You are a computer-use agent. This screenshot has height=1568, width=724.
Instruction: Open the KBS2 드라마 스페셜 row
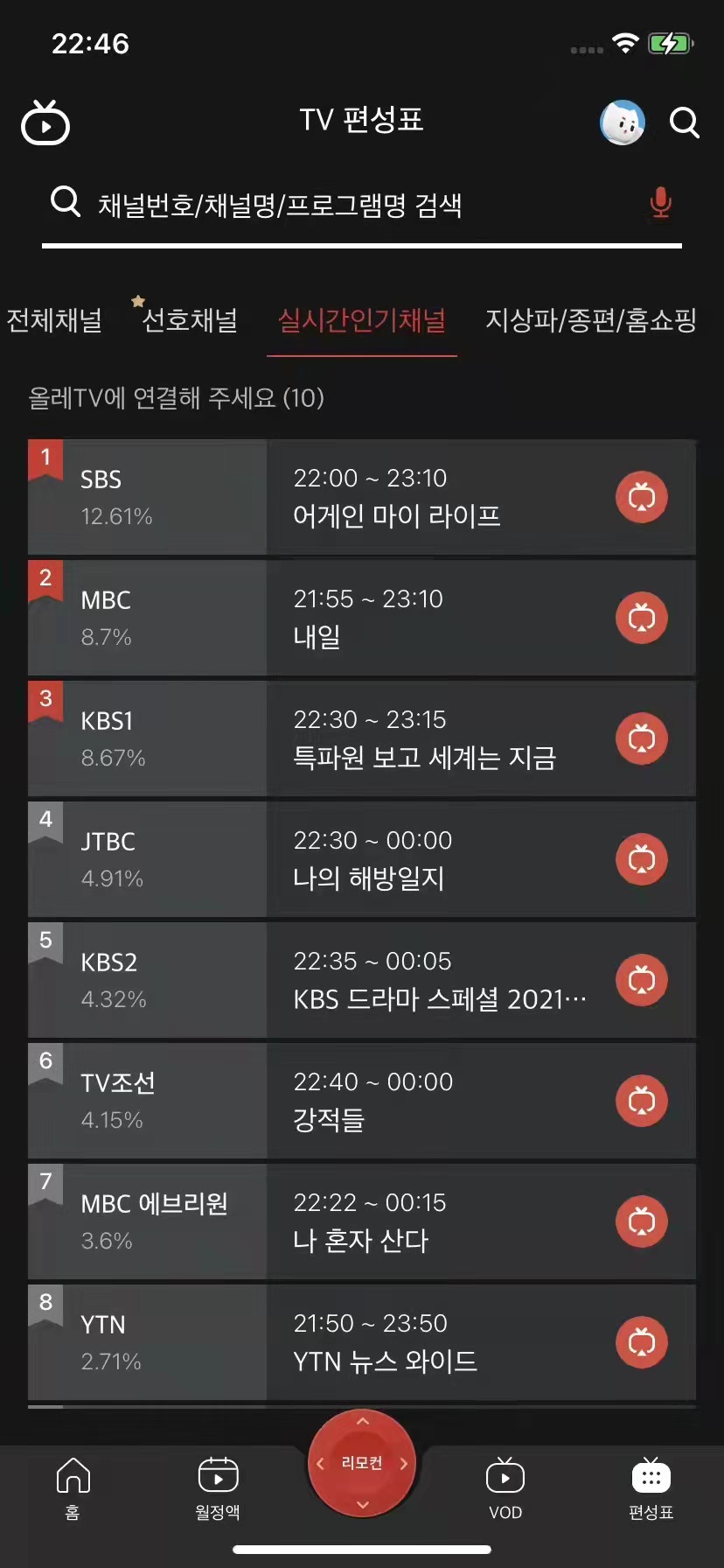tap(362, 980)
